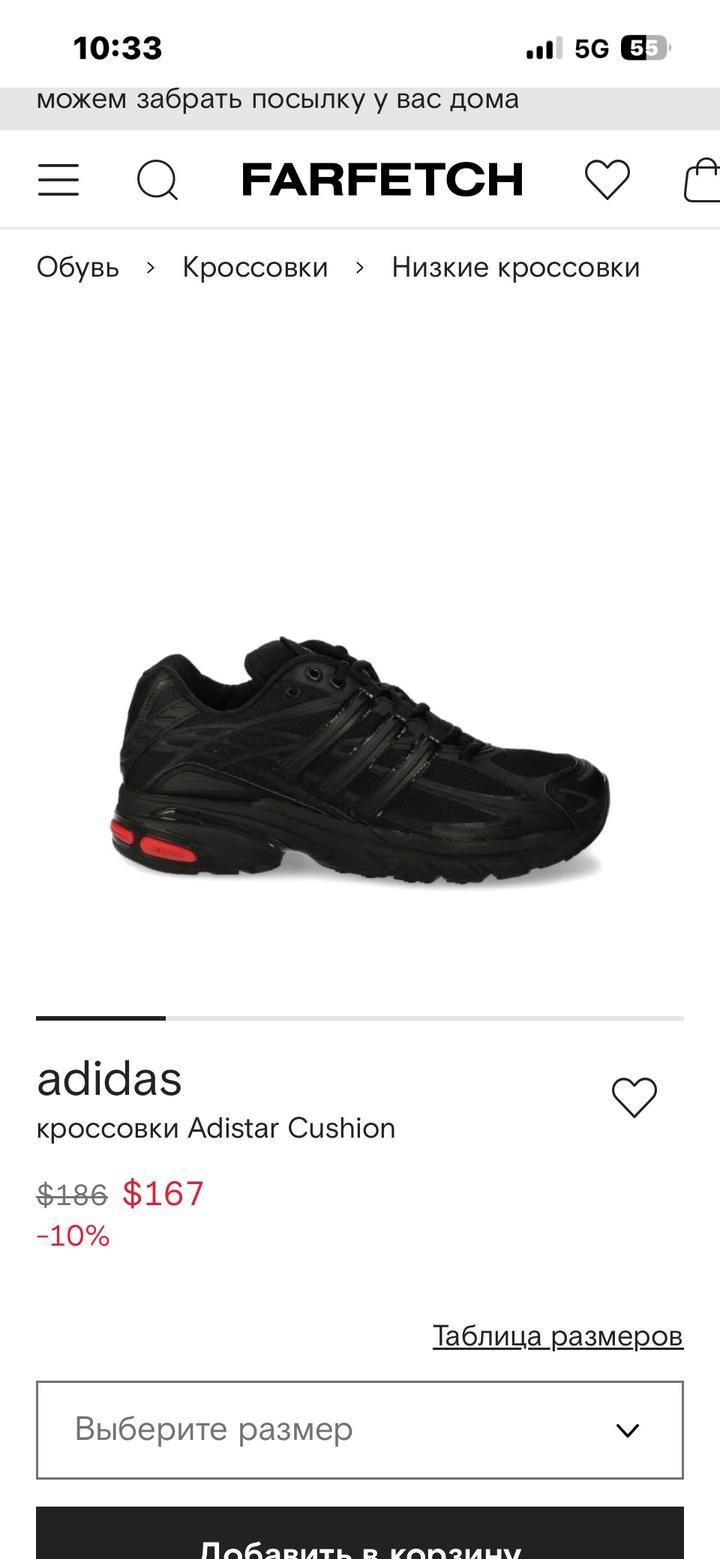The width and height of the screenshot is (720, 1559).
Task: Open the Кроссовки breadcrumb category
Action: (255, 267)
